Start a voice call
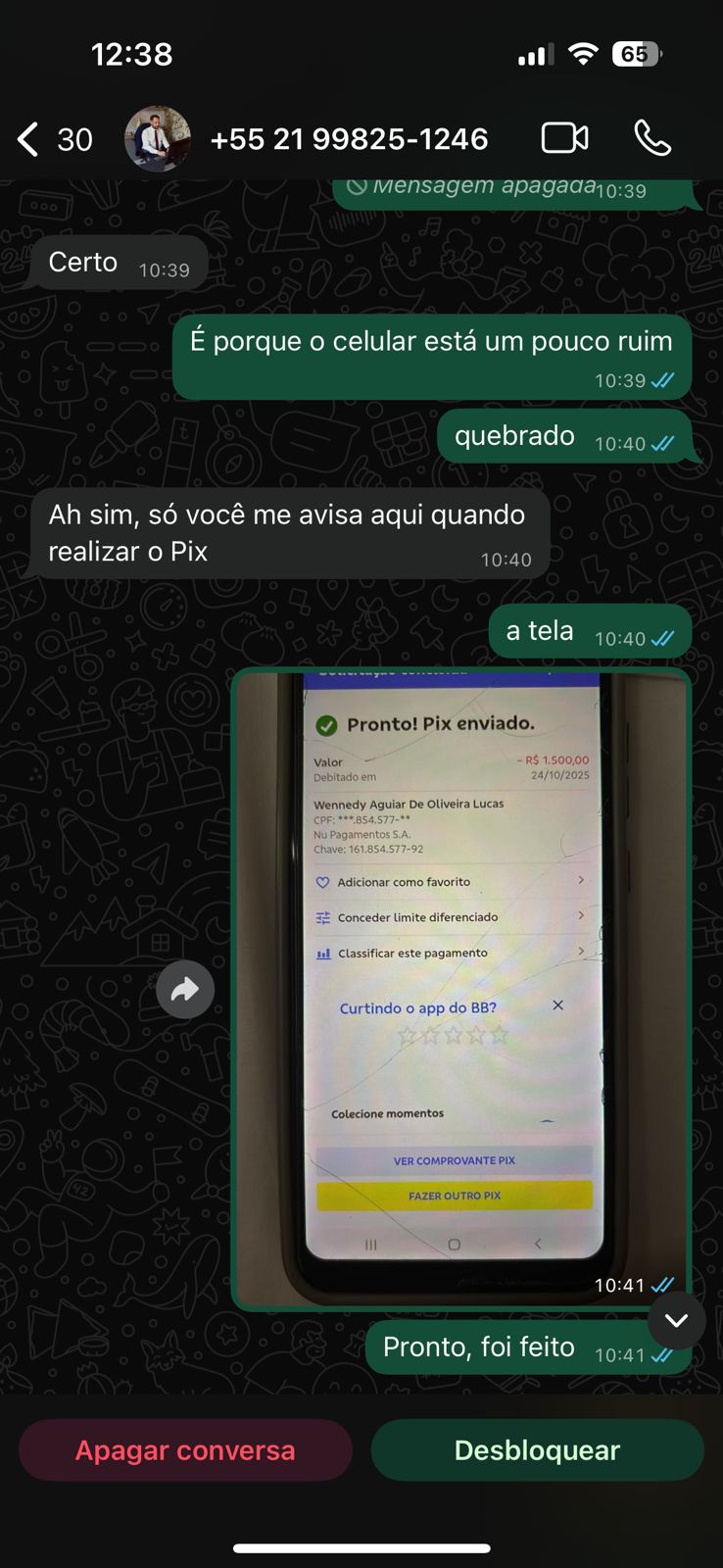Screen dimensions: 723x1568 (x=652, y=139)
